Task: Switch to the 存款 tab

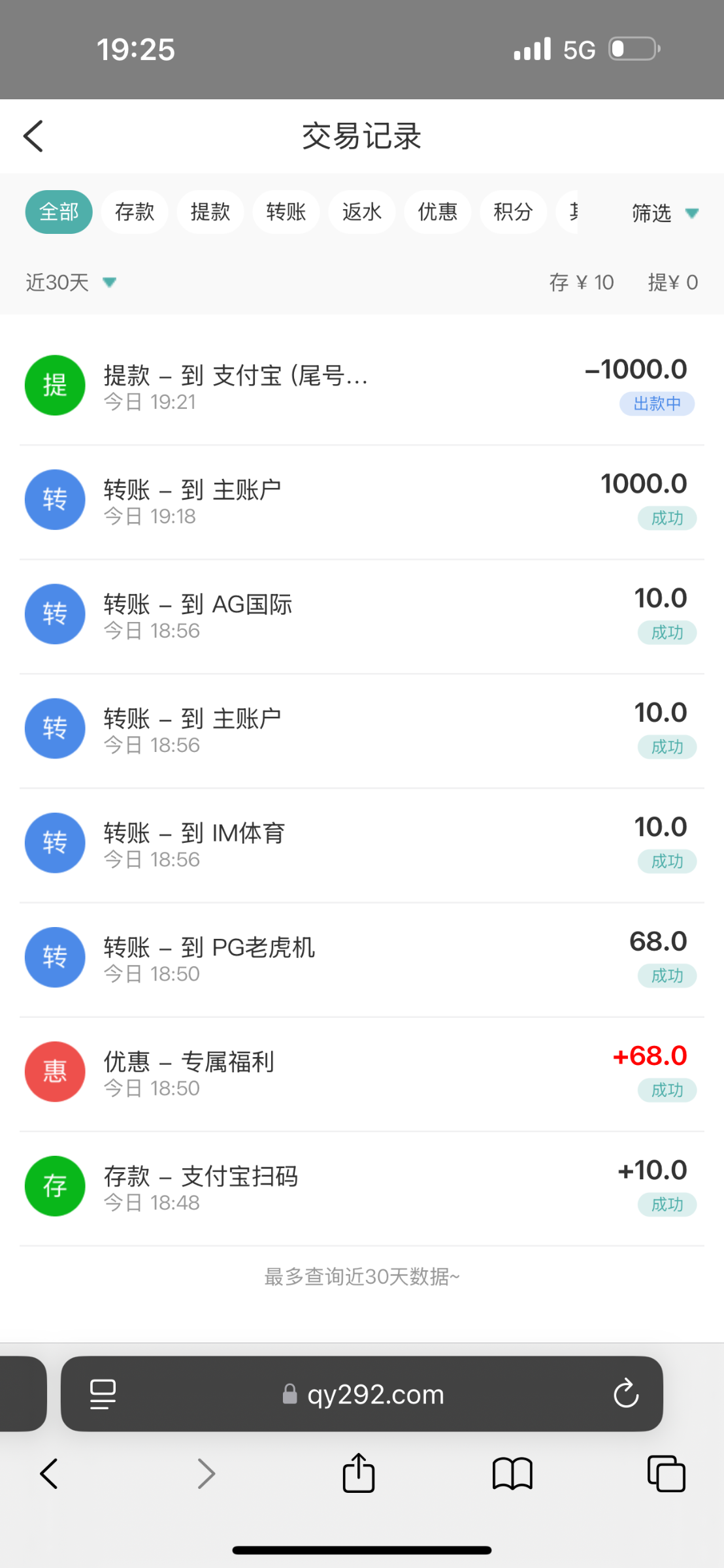Action: (x=135, y=212)
